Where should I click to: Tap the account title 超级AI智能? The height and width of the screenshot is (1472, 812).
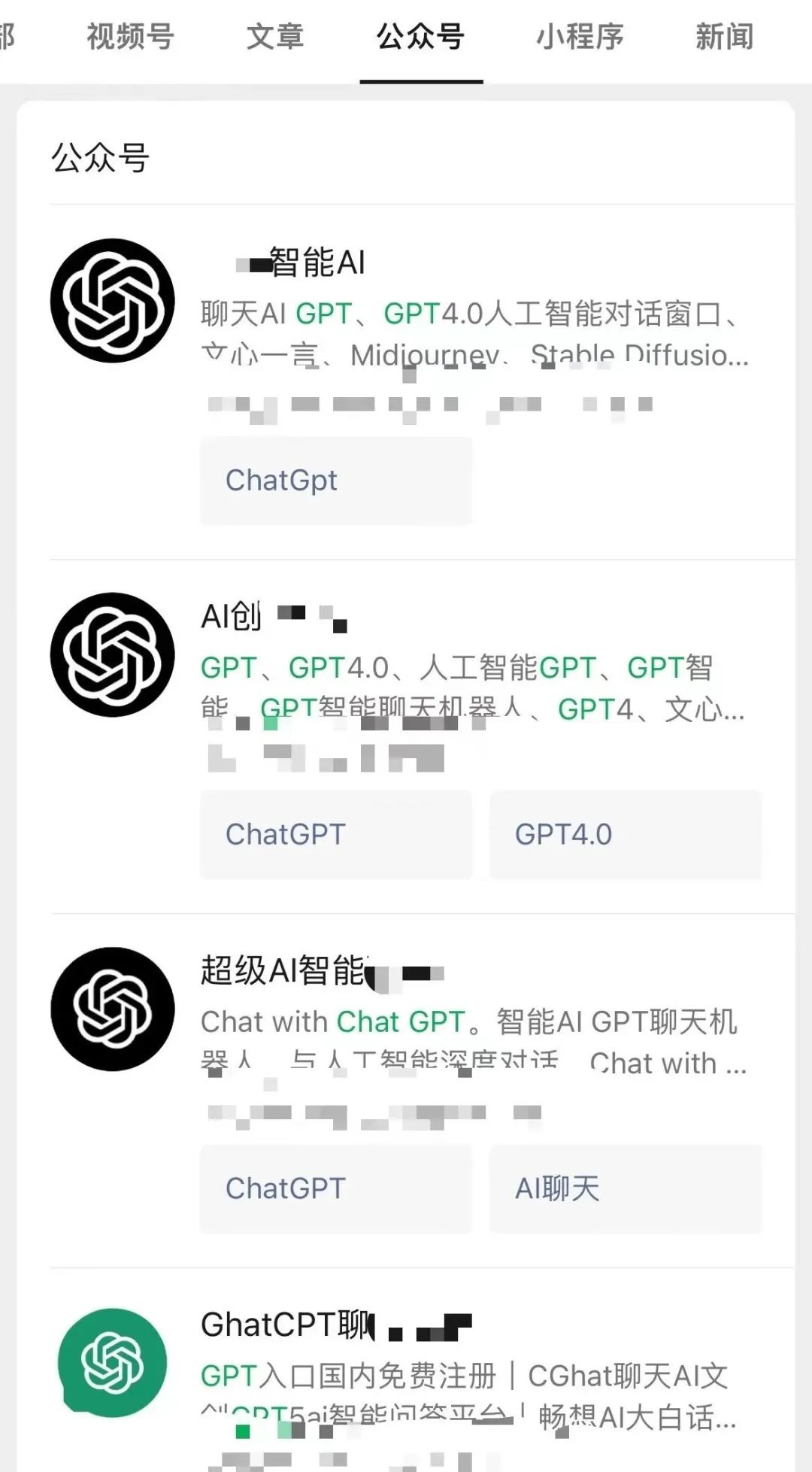(282, 970)
